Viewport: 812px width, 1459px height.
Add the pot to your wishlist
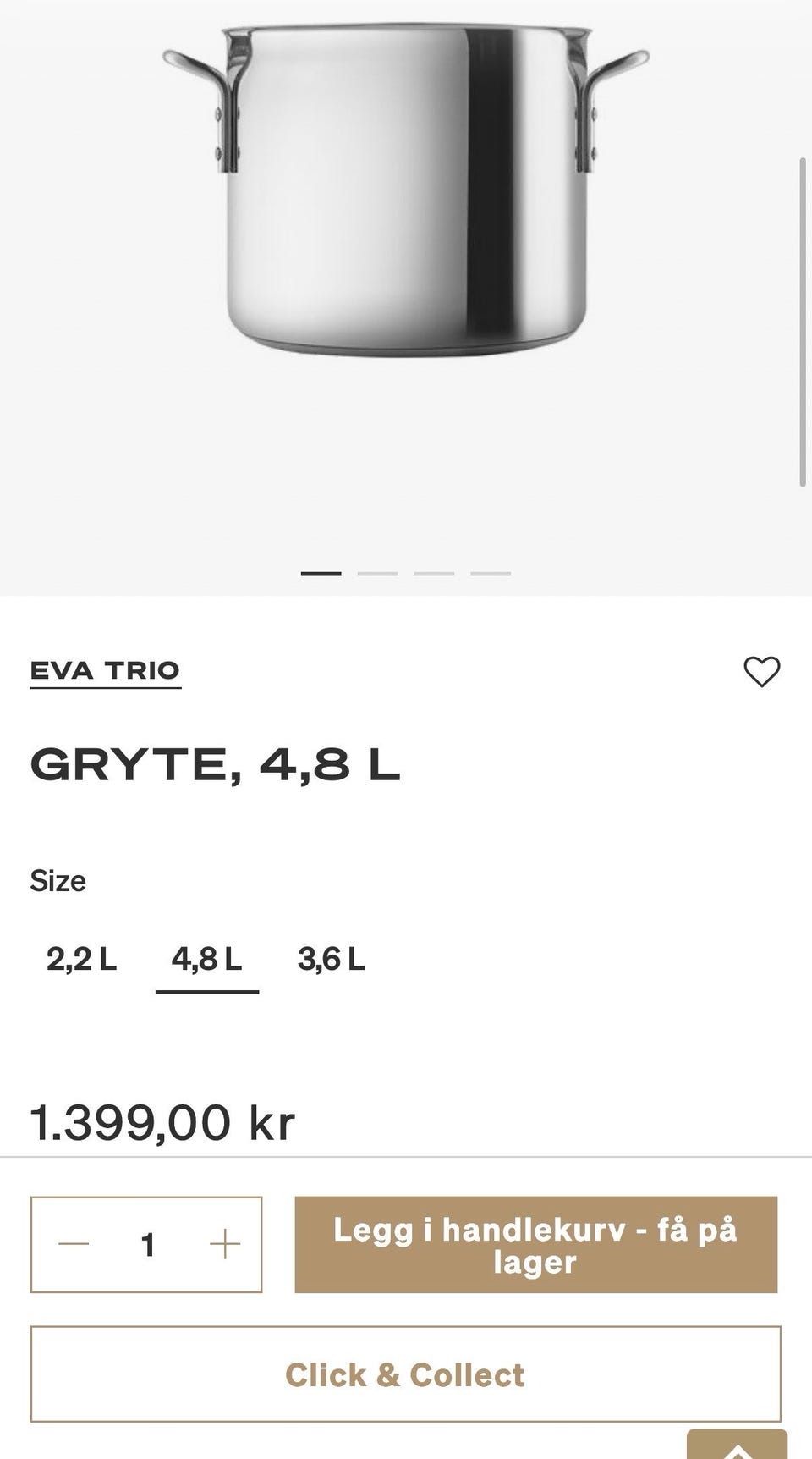point(761,672)
